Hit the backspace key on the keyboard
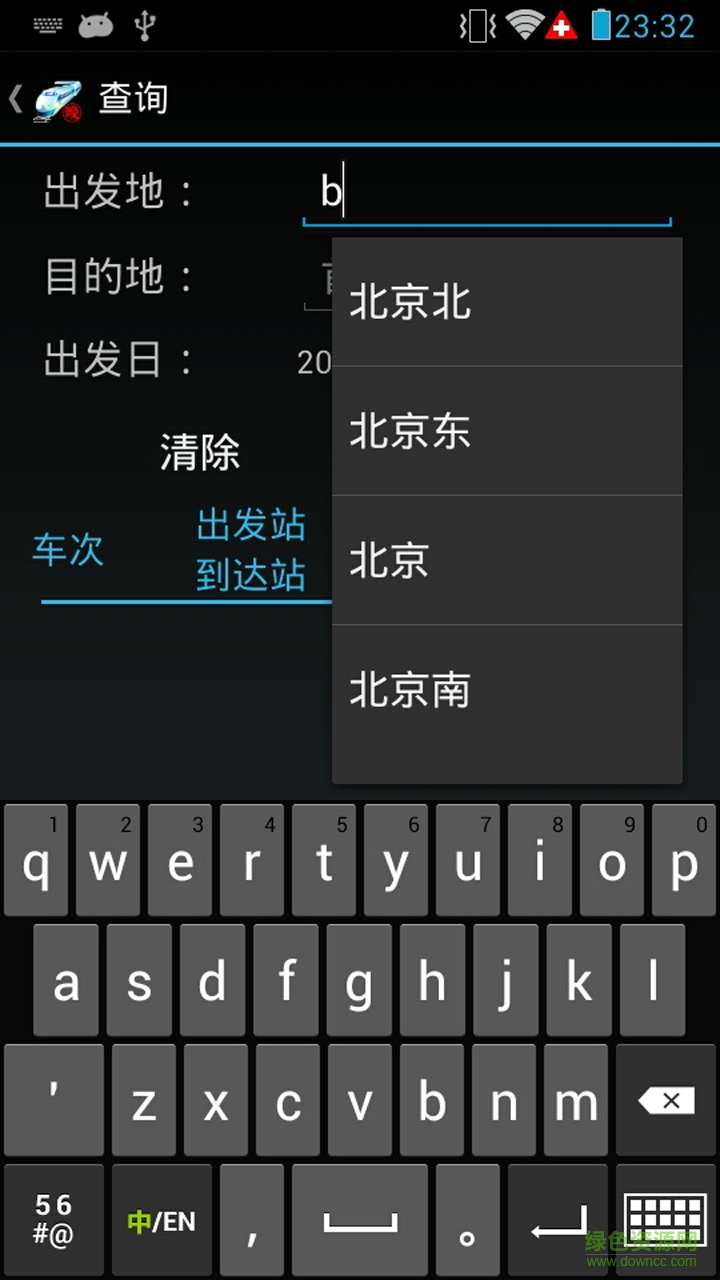This screenshot has height=1280, width=720. [665, 1100]
